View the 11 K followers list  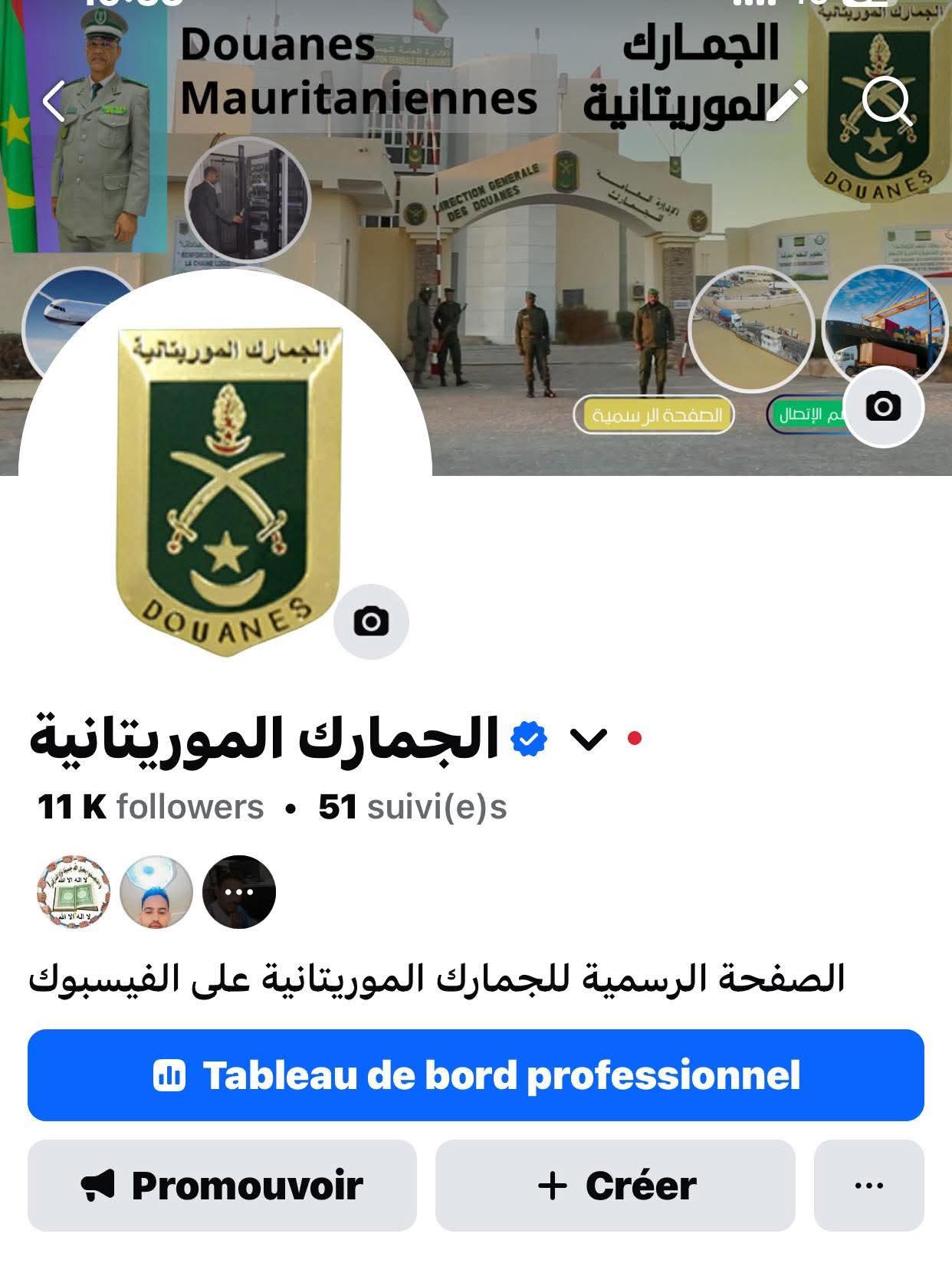click(x=150, y=807)
